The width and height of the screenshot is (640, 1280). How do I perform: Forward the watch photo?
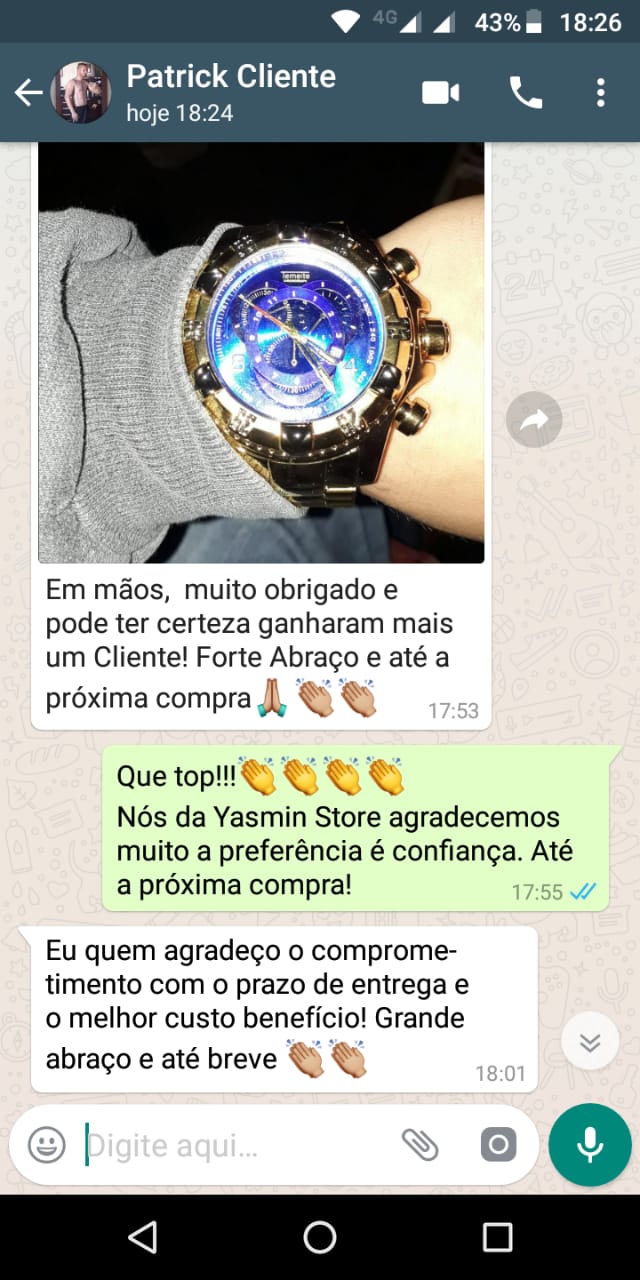pyautogui.click(x=534, y=420)
